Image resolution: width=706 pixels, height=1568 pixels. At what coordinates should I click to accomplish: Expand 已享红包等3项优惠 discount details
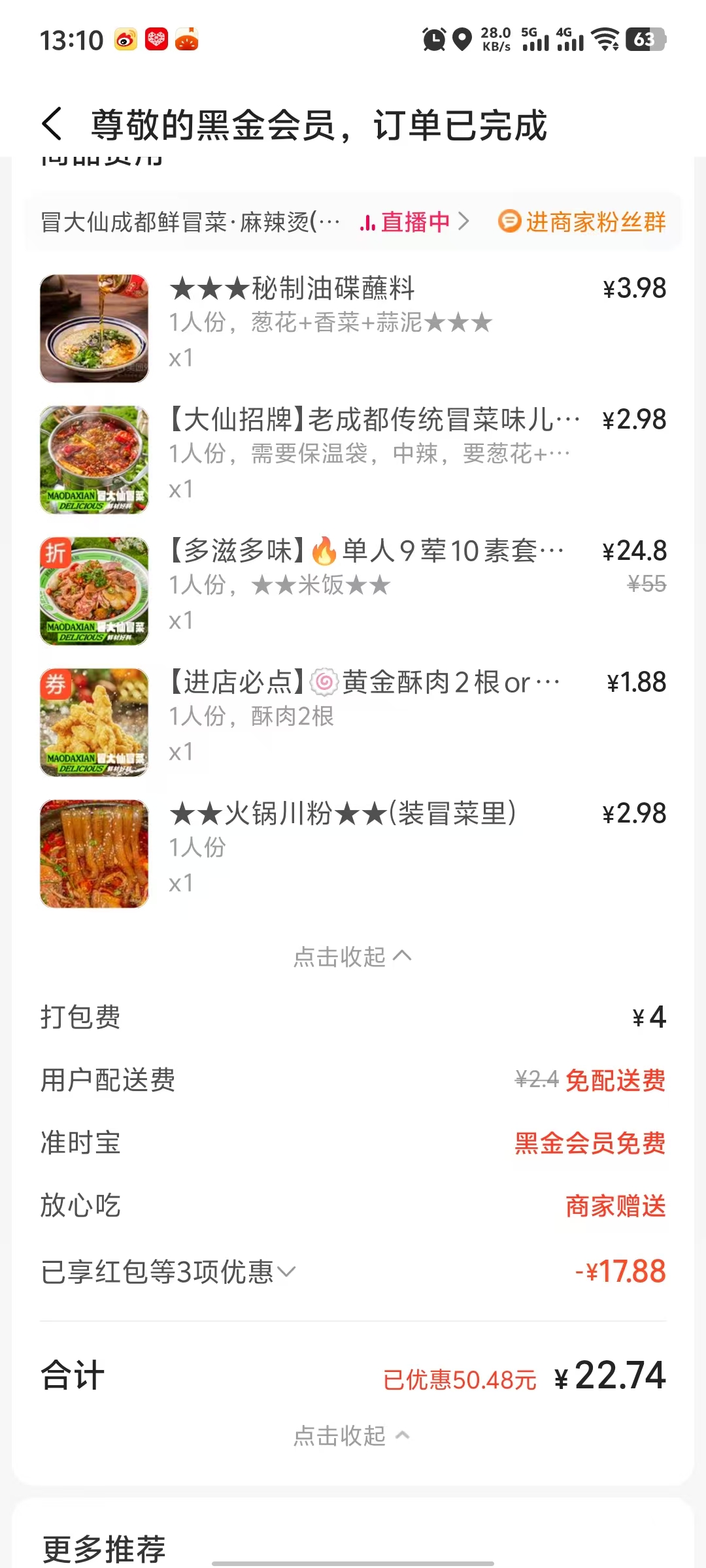point(169,1271)
